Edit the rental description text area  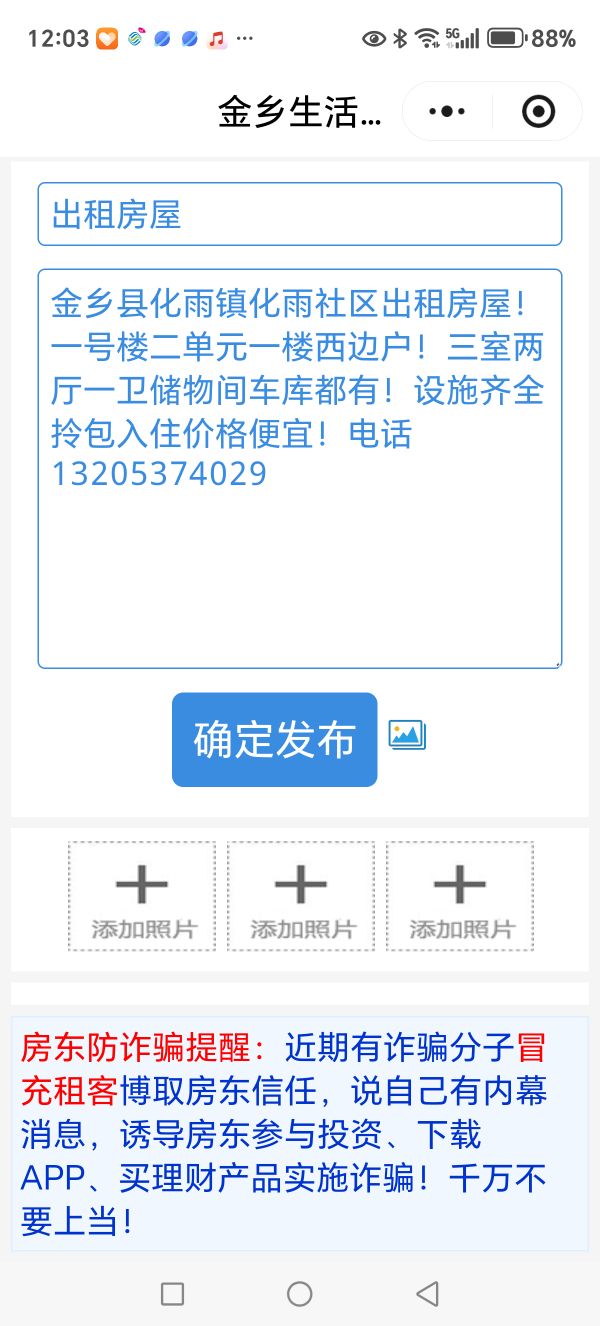[x=299, y=468]
